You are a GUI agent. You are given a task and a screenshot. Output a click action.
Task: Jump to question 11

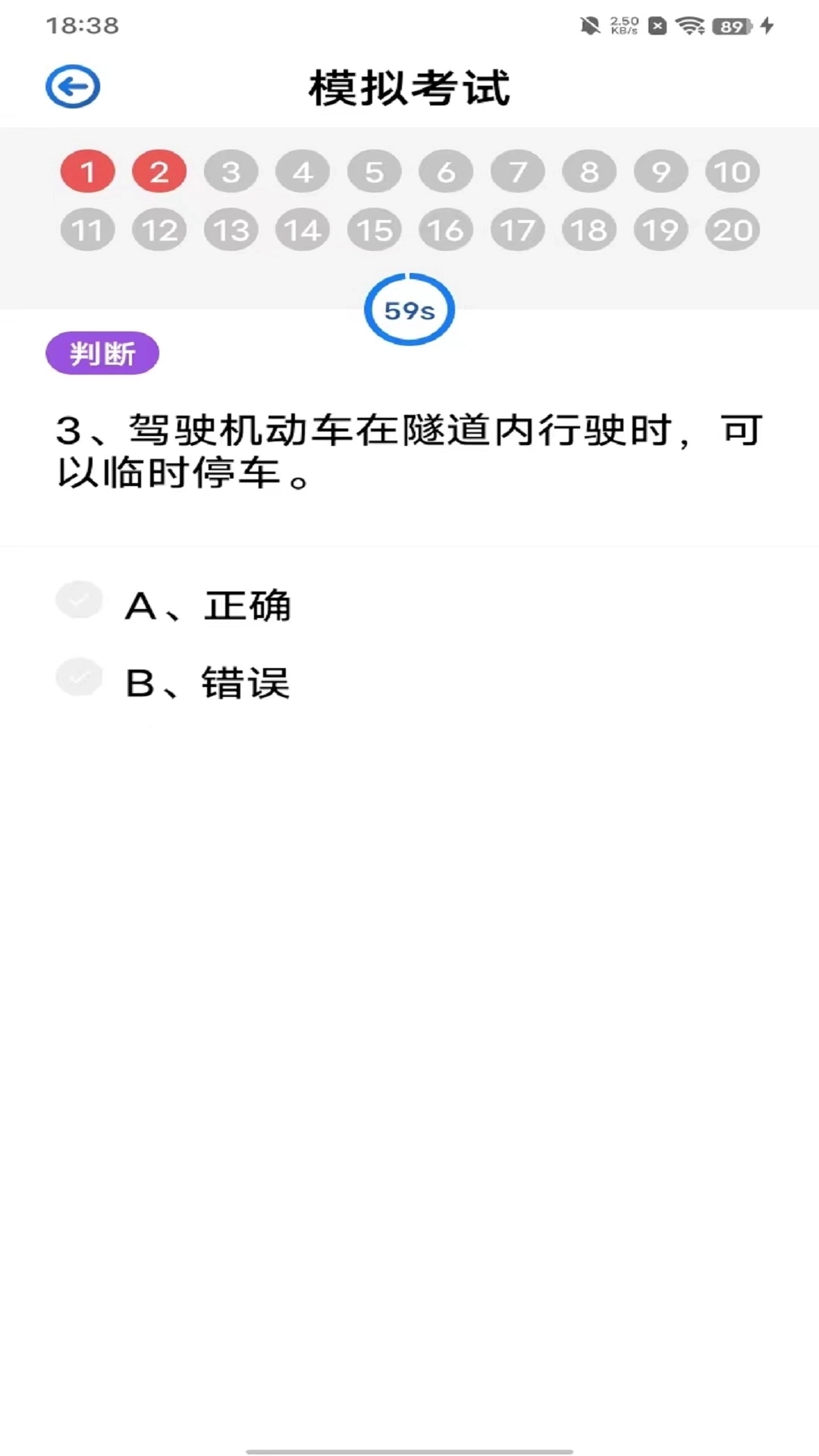point(87,229)
